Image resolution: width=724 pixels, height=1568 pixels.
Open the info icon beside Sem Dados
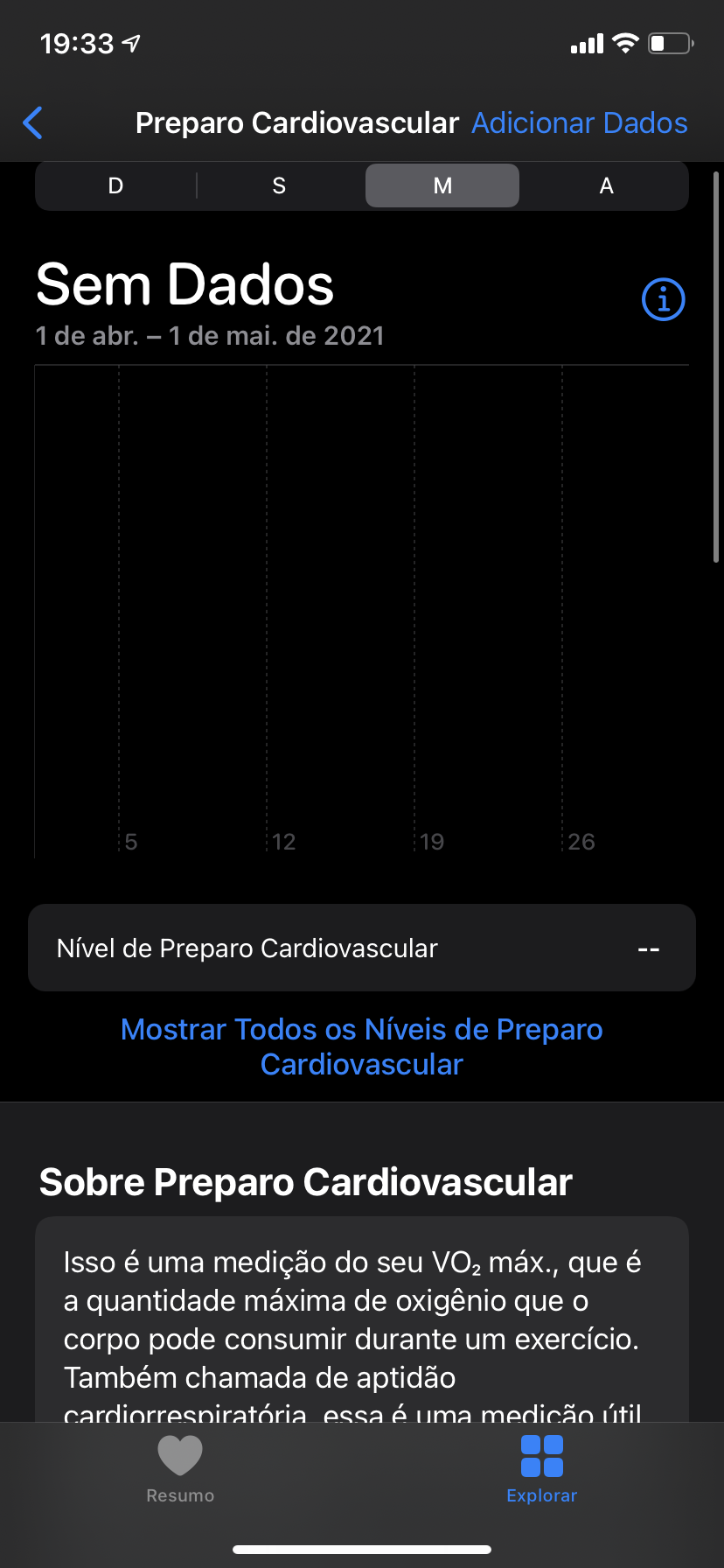pos(663,300)
